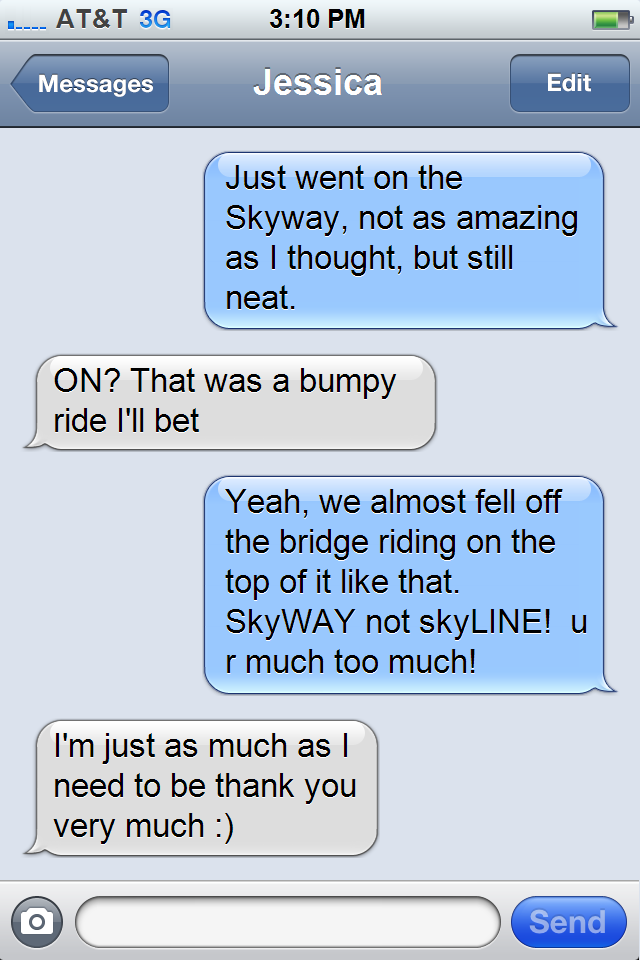The image size is (640, 960).
Task: Tap the Send button
Action: pos(567,922)
